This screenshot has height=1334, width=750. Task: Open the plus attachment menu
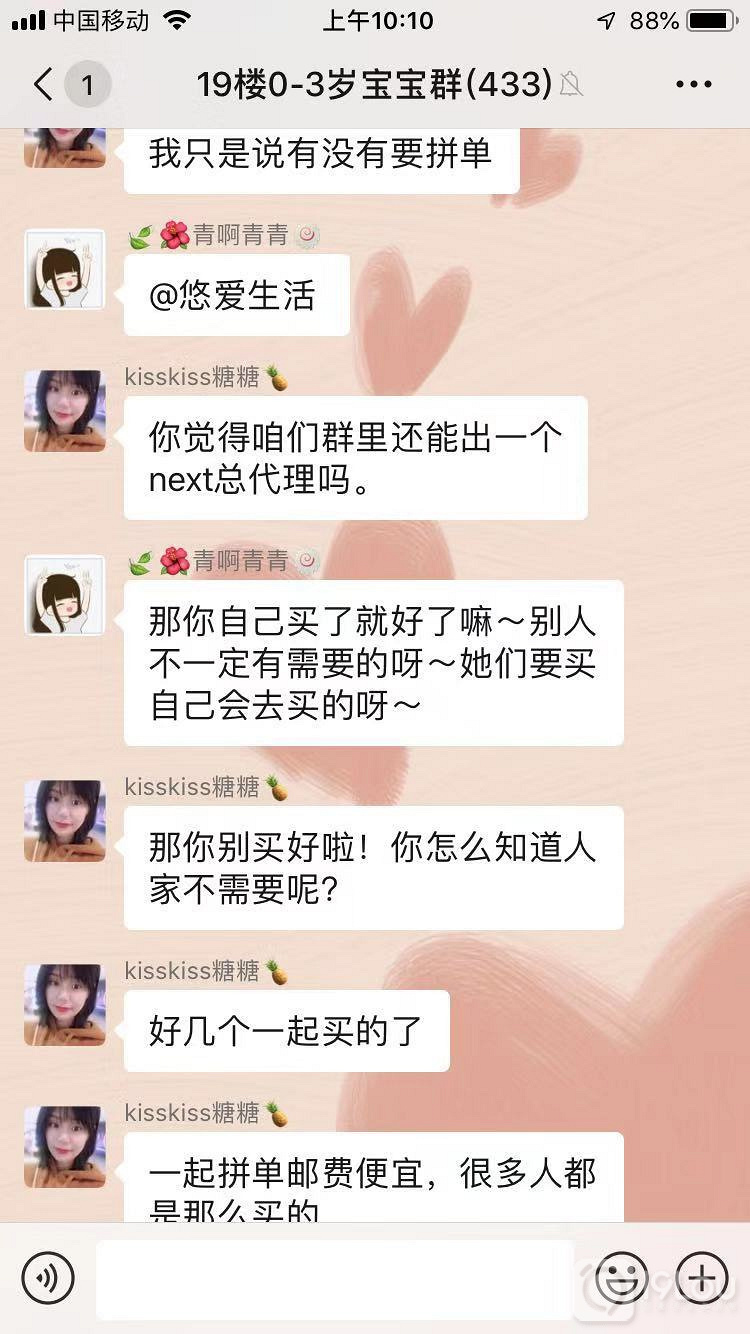click(x=702, y=1277)
